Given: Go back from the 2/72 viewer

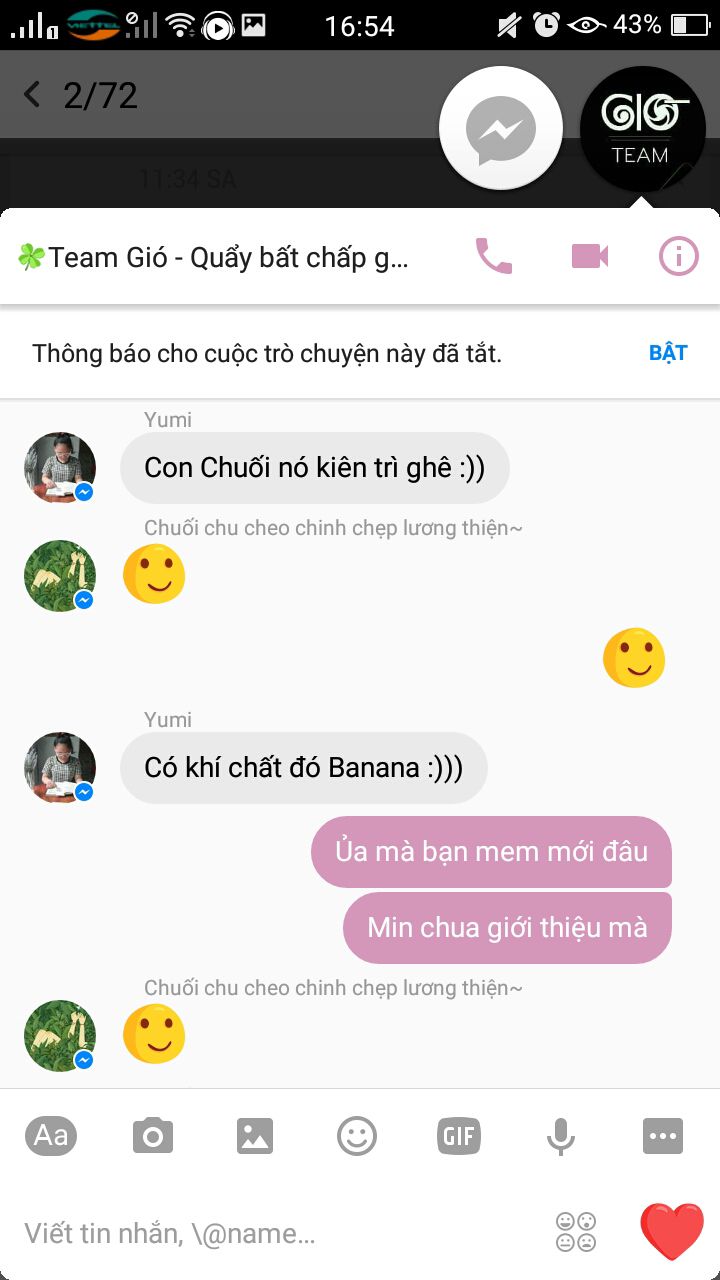Looking at the screenshot, I should [x=32, y=95].
